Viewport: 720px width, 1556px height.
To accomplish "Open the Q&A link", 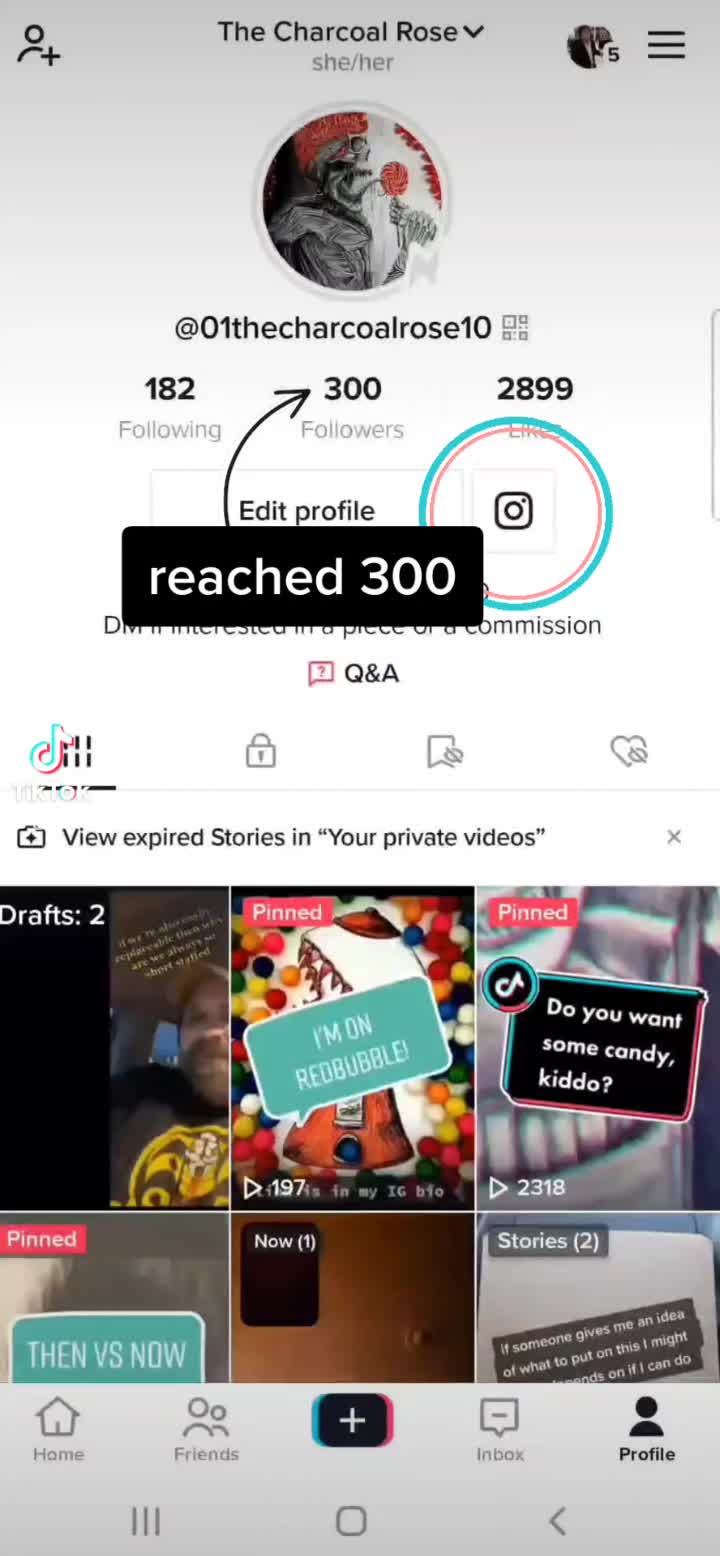I will coord(353,673).
